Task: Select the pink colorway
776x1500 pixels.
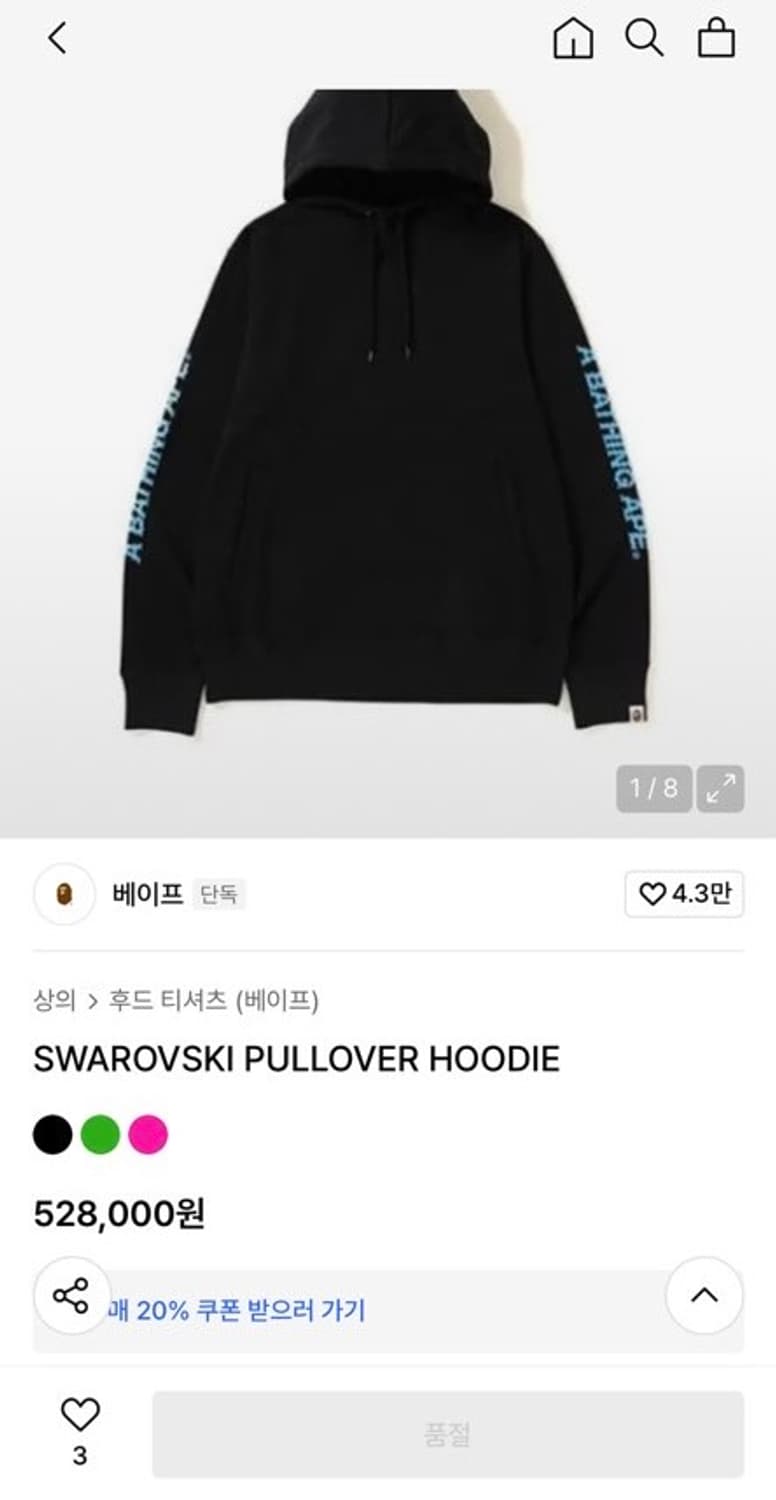Action: coord(147,1134)
